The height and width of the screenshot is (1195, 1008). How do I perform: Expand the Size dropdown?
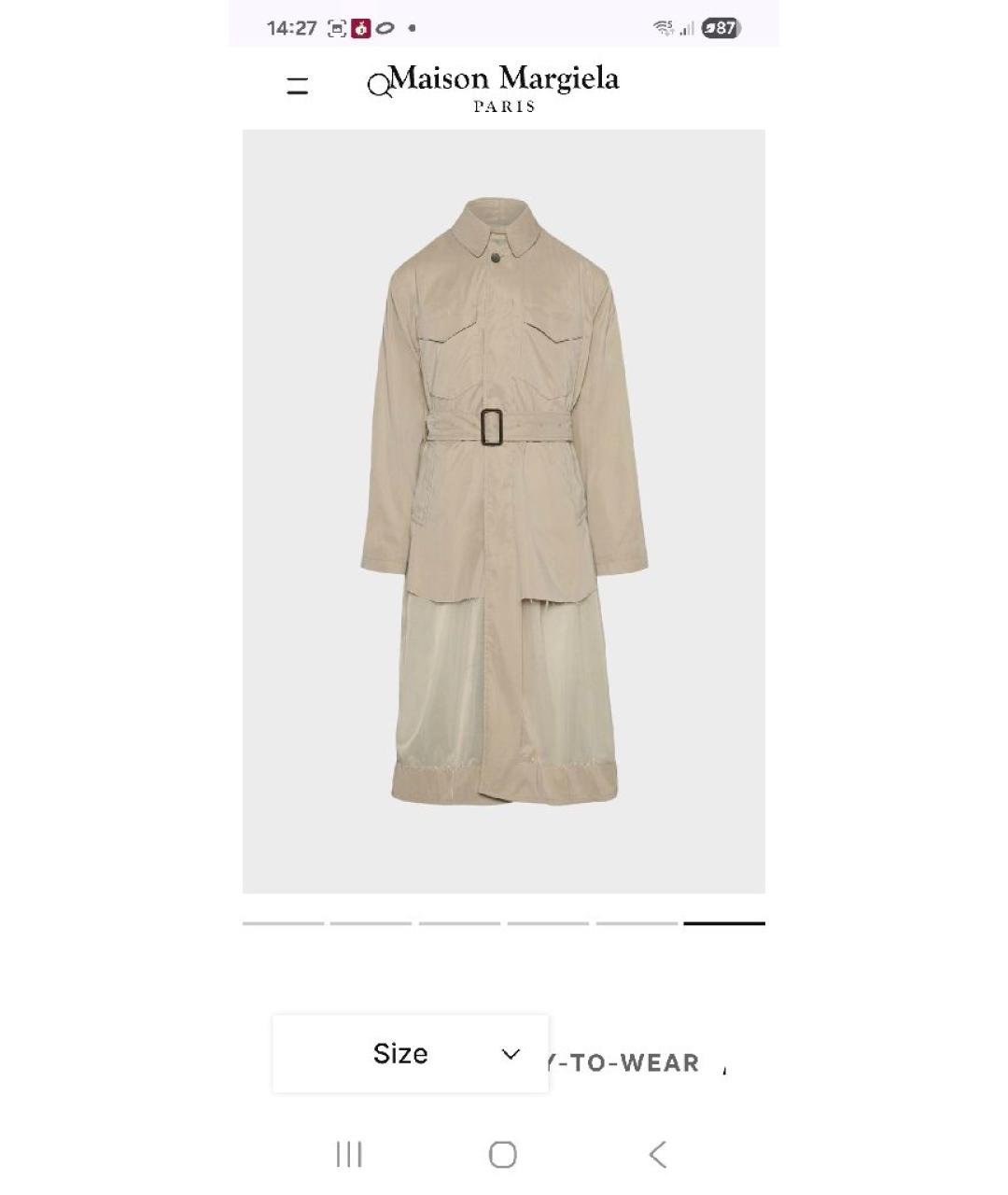click(411, 1053)
